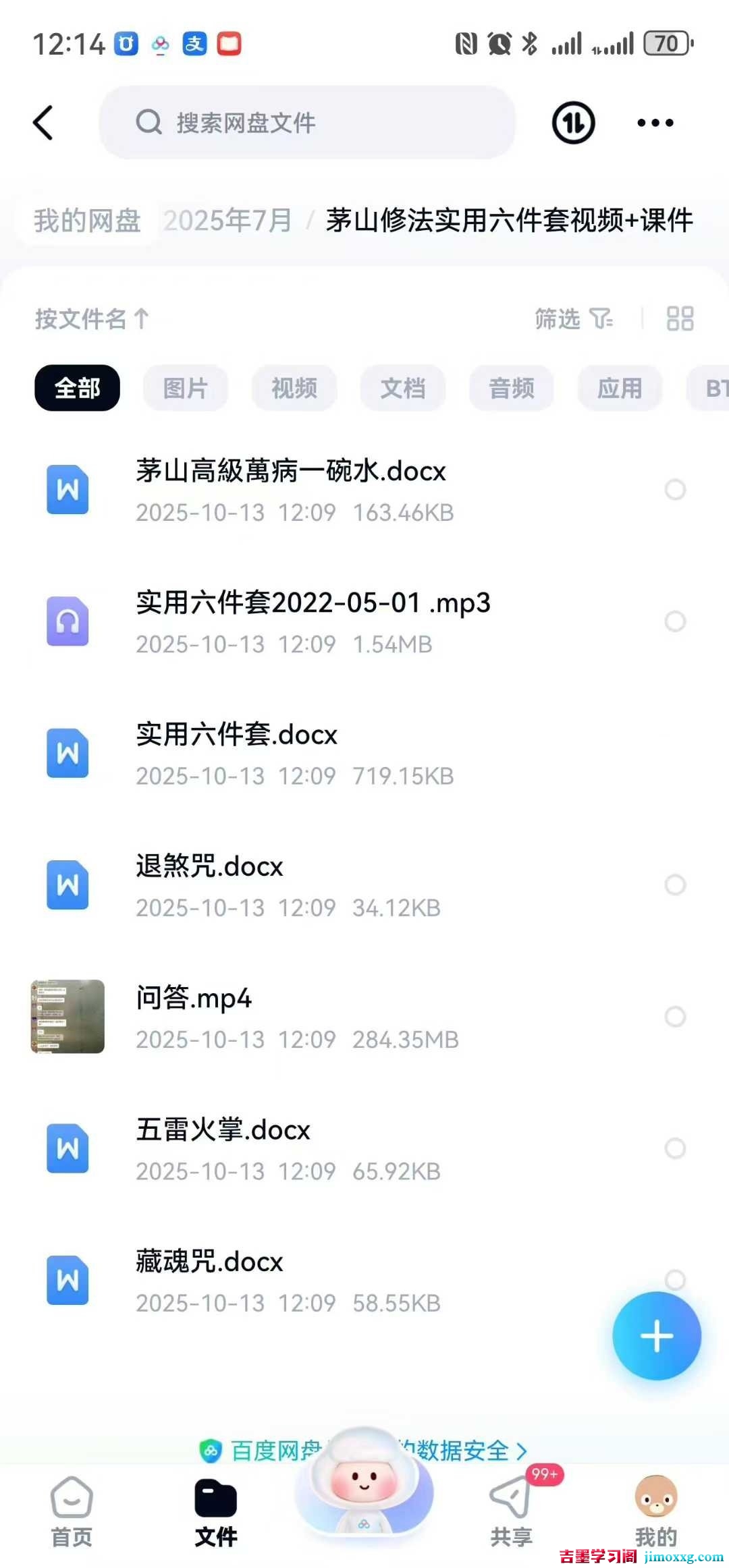Tap the back arrow to go up
This screenshot has width=729, height=1568.
pos(43,123)
